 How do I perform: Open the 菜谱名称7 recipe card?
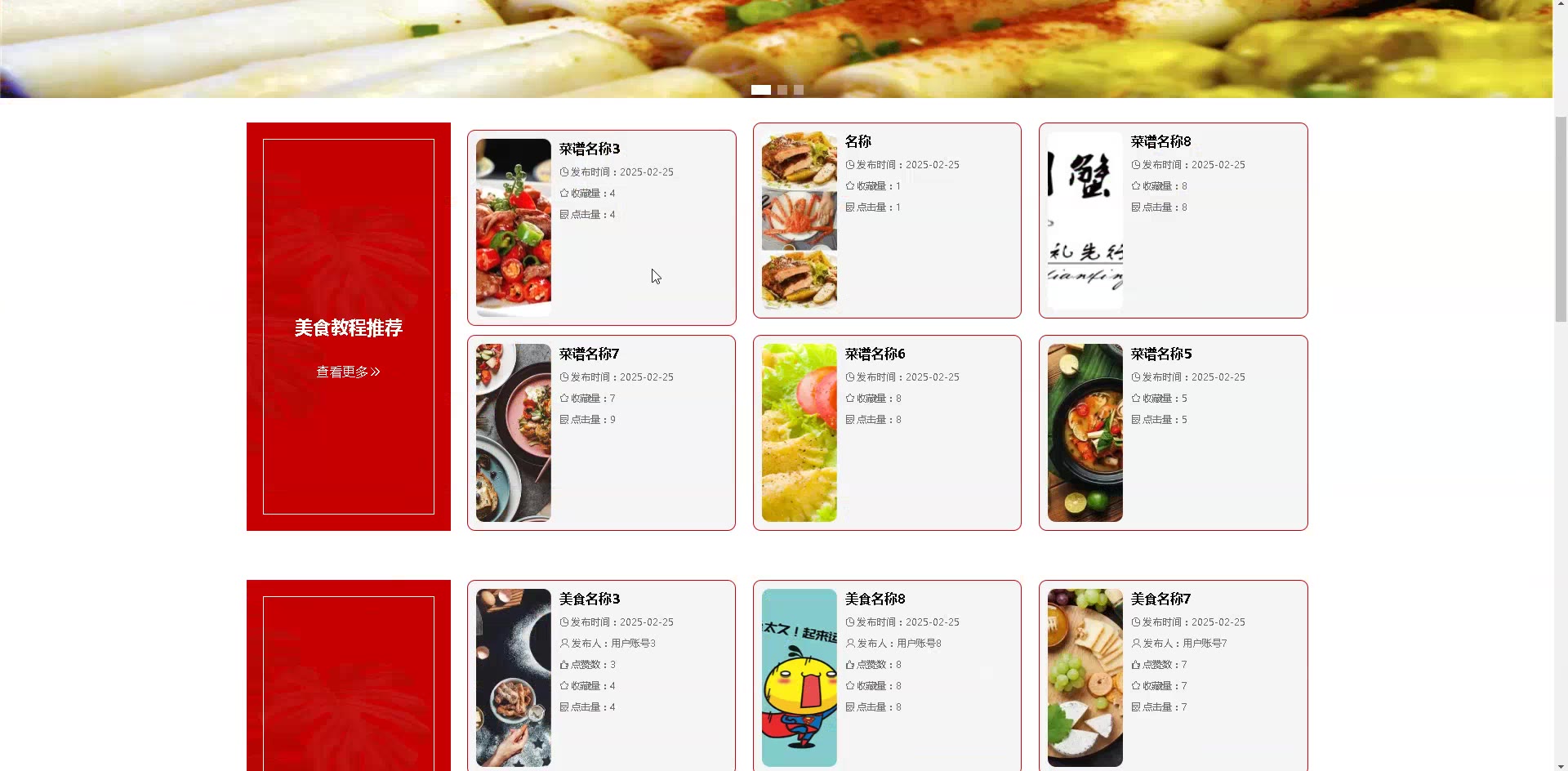(601, 433)
